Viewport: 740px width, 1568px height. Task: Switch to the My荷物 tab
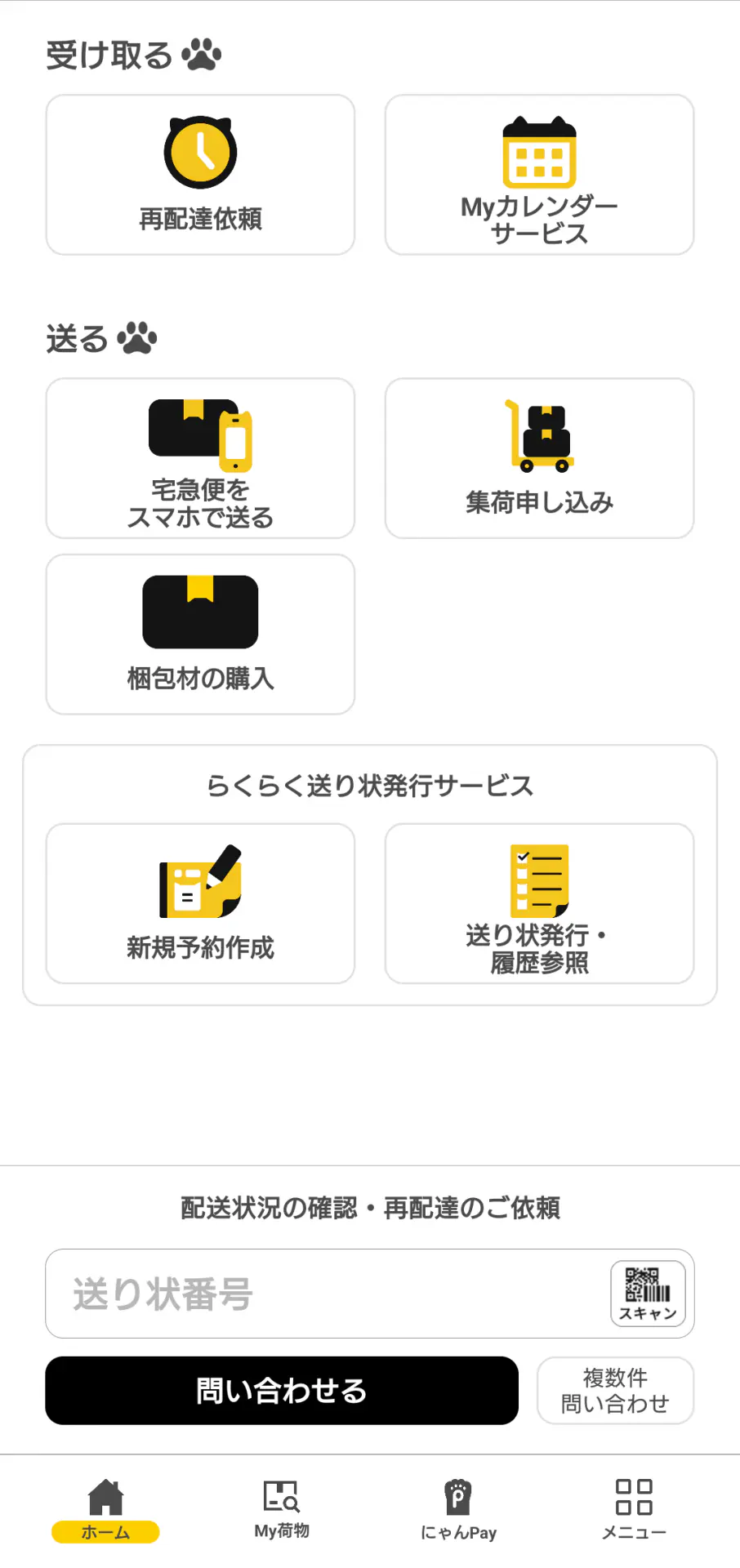(x=282, y=1511)
